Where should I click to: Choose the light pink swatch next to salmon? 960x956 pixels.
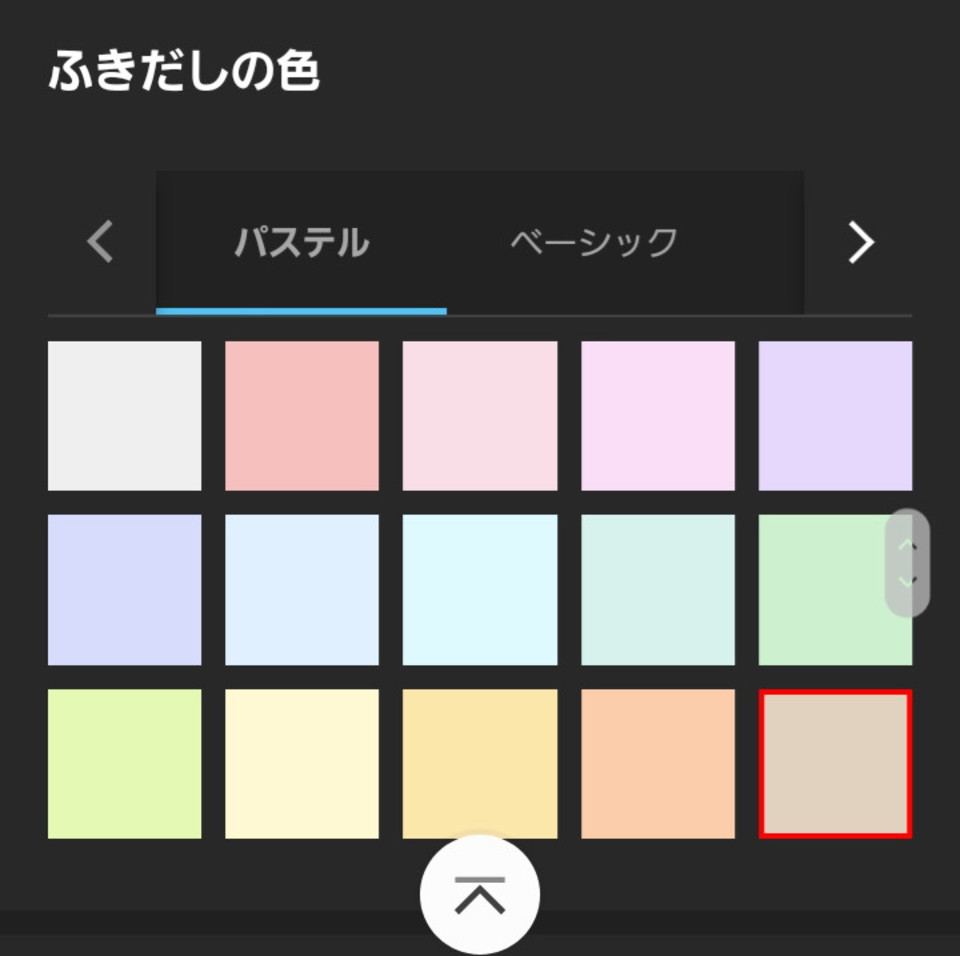pos(480,416)
